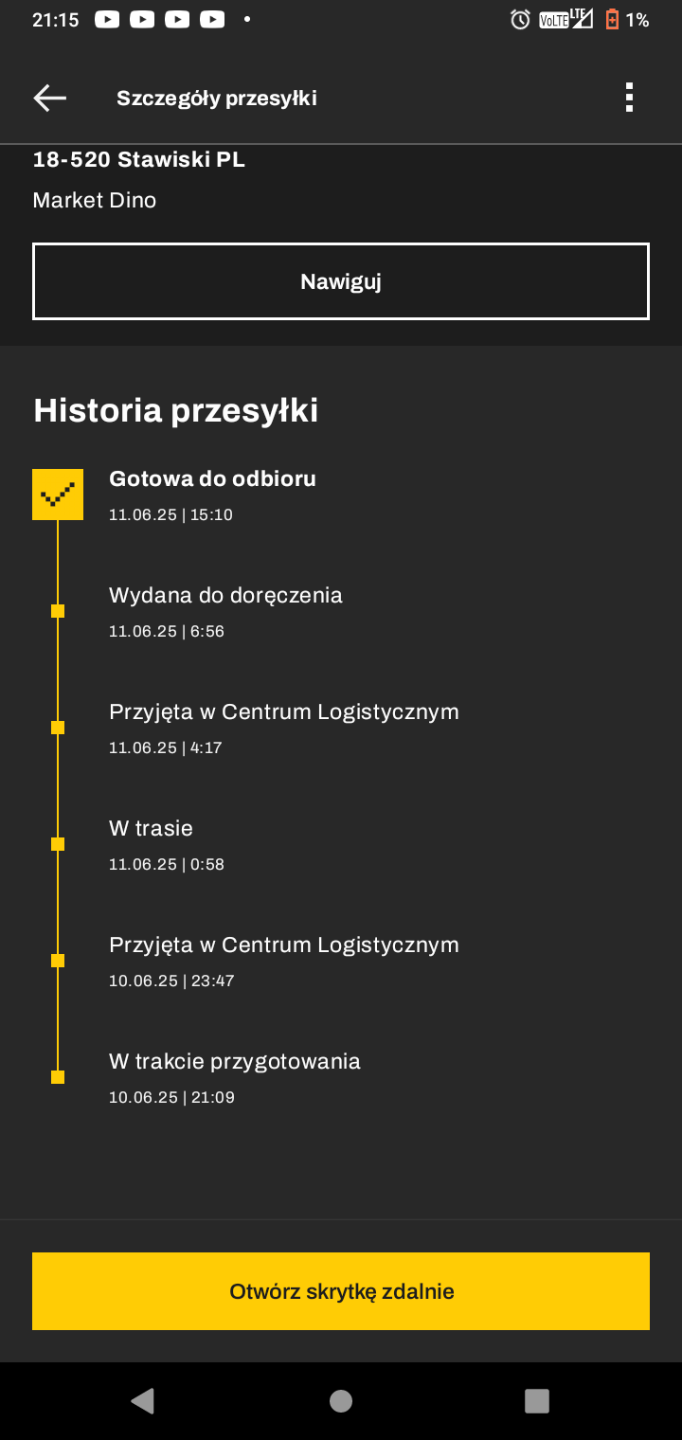682x1440 pixels.
Task: Go to the home screen
Action: coord(341,1401)
